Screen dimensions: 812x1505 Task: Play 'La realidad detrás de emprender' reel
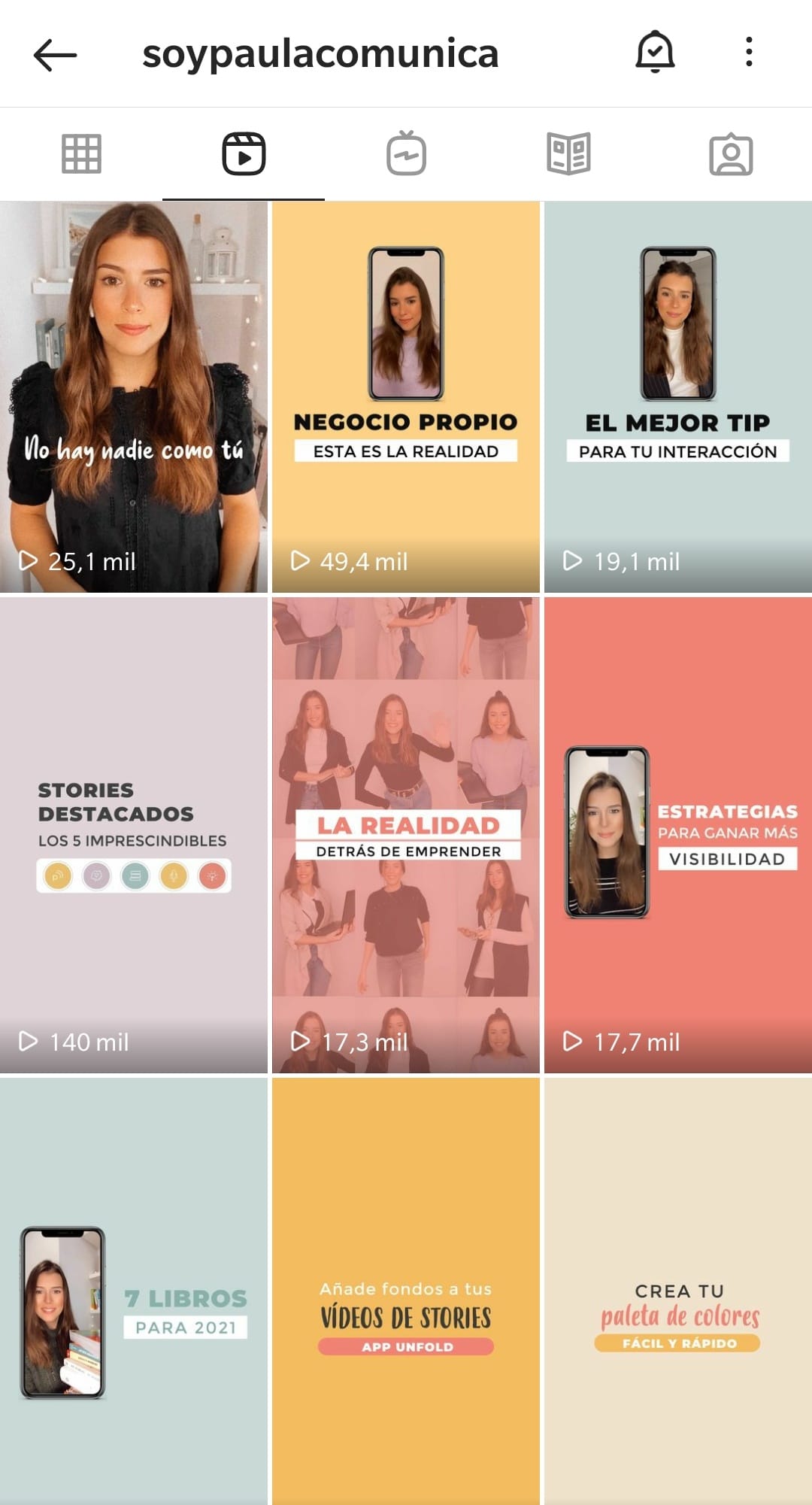(x=406, y=835)
